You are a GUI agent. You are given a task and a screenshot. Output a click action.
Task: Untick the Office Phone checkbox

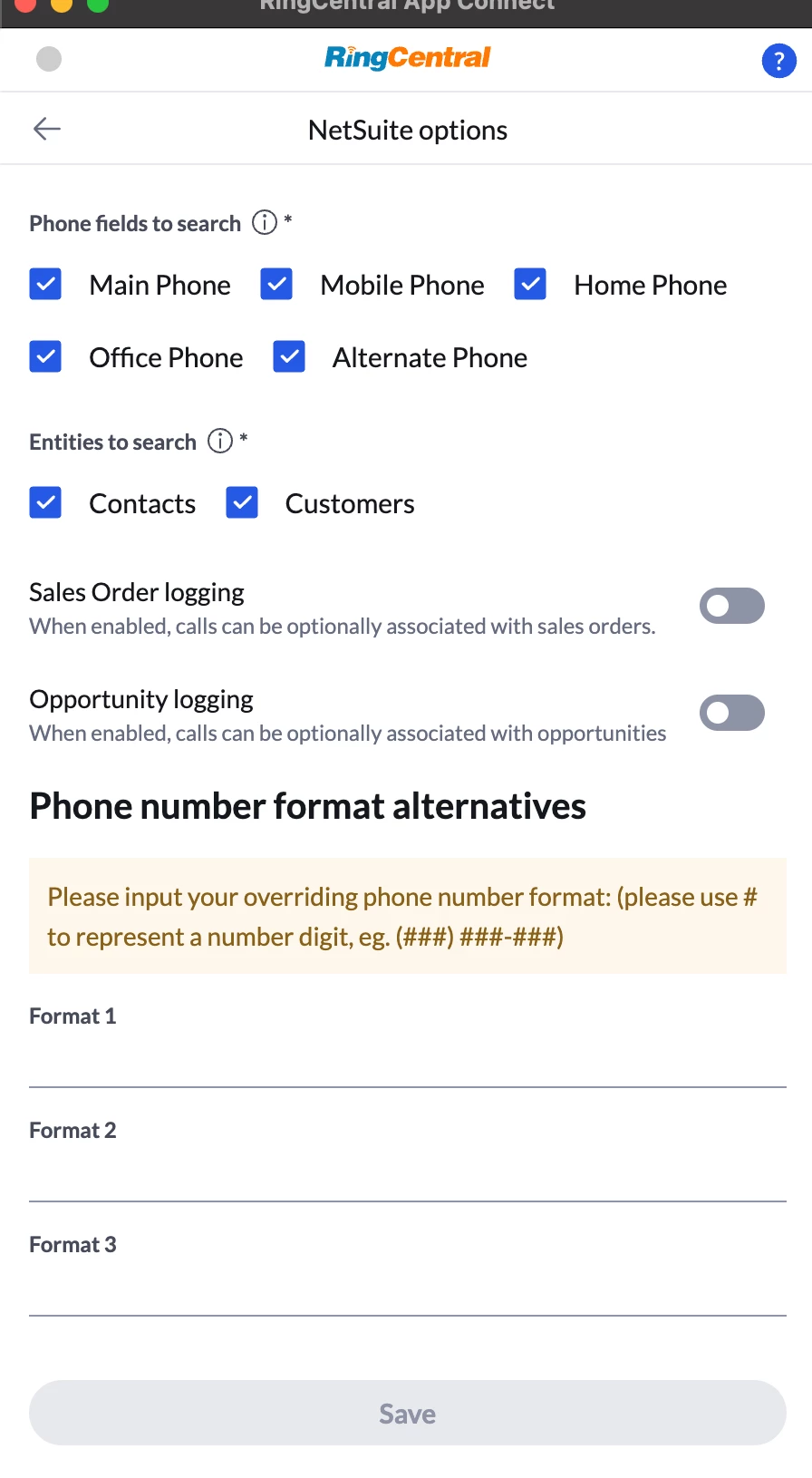coord(45,356)
